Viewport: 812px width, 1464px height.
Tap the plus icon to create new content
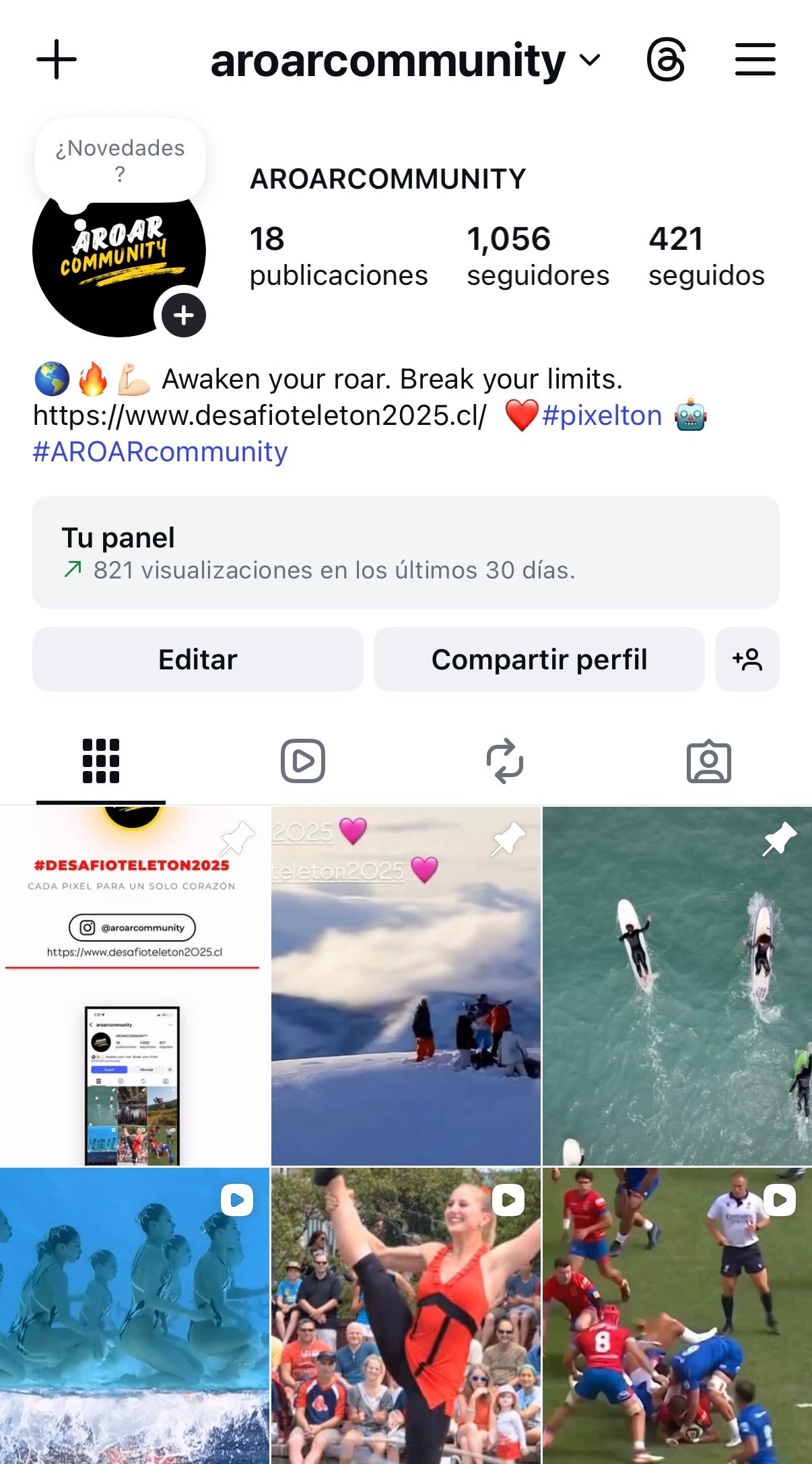(57, 60)
